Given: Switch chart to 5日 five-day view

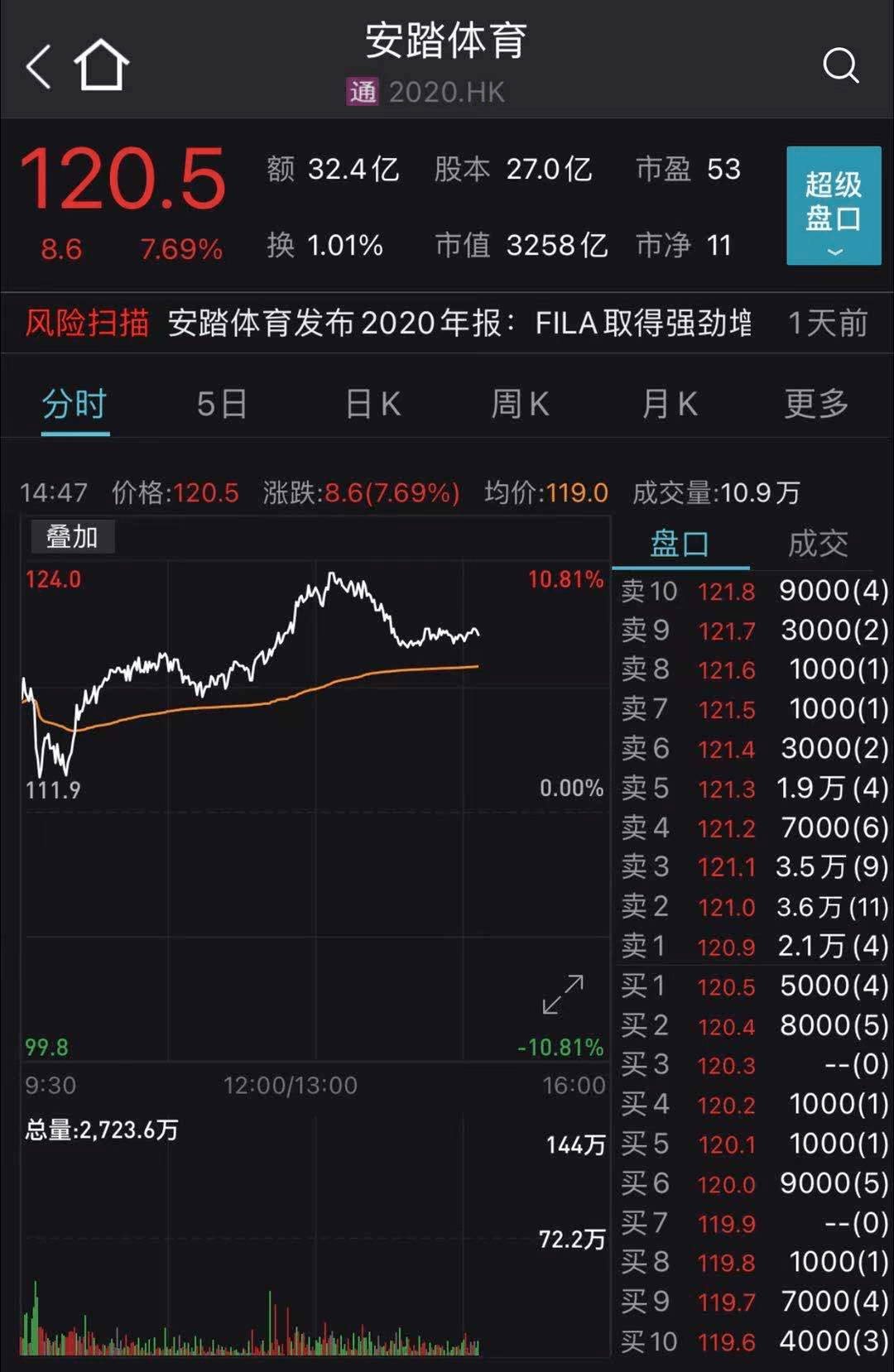Looking at the screenshot, I should (219, 403).
